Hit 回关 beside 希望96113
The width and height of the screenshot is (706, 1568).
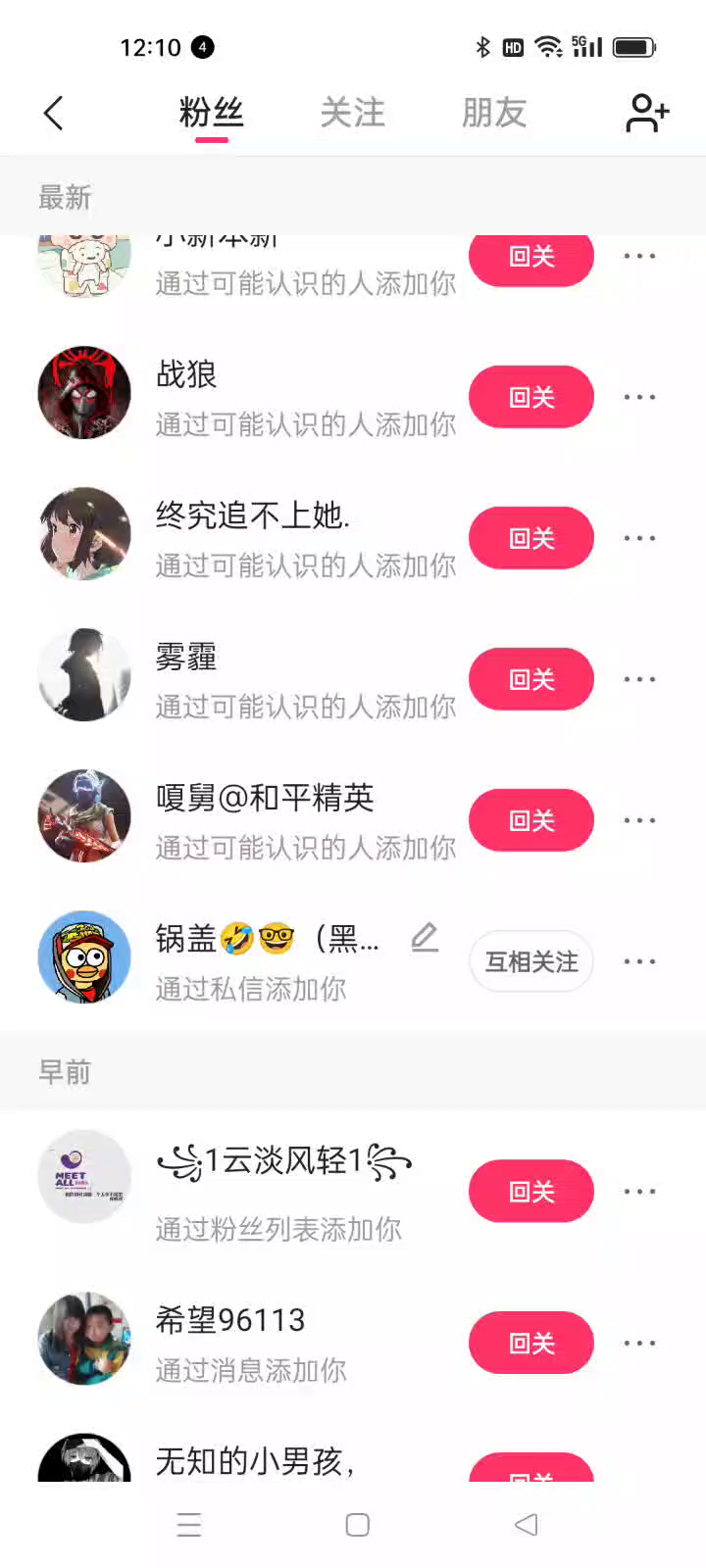click(x=531, y=1343)
